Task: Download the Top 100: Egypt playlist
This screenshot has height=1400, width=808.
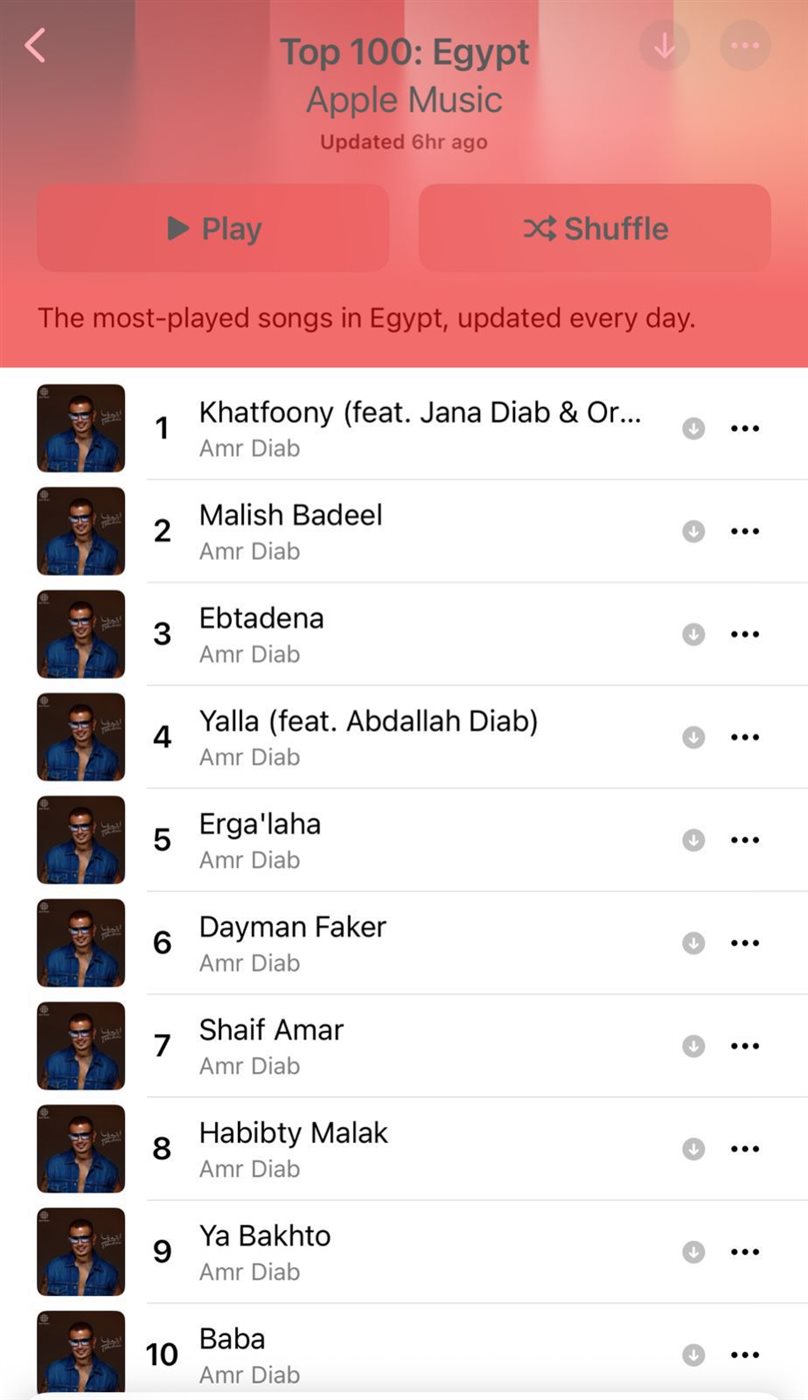Action: coord(664,45)
